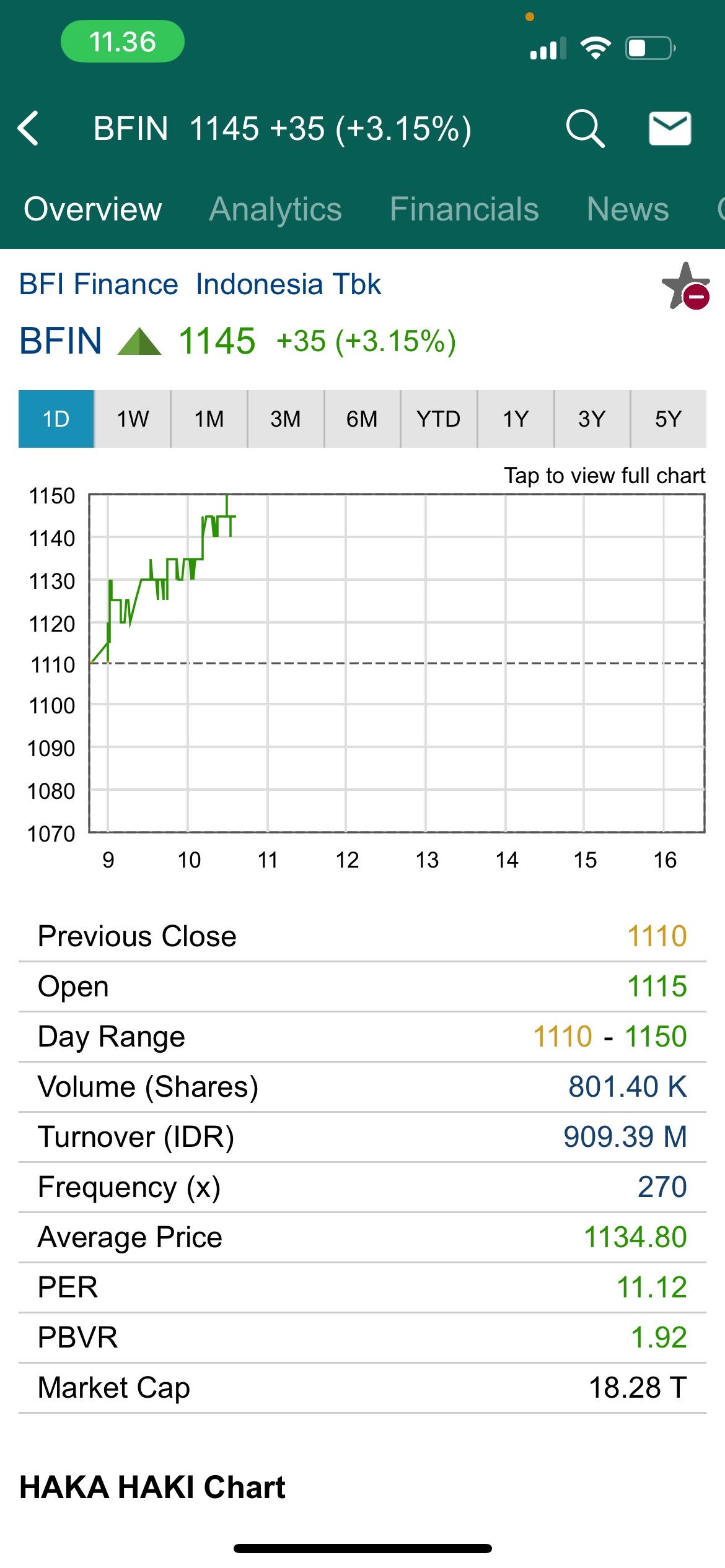View the 5Y chart range

tap(668, 419)
